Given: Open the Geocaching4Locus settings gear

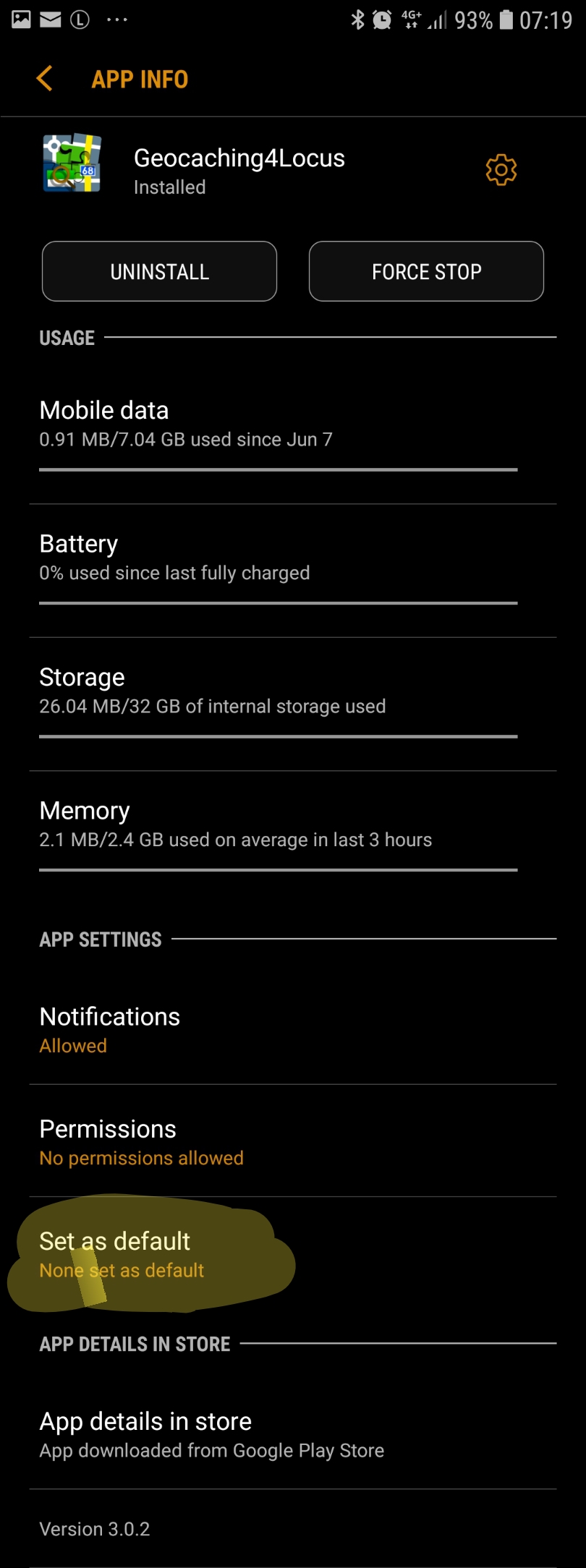Looking at the screenshot, I should (x=501, y=170).
